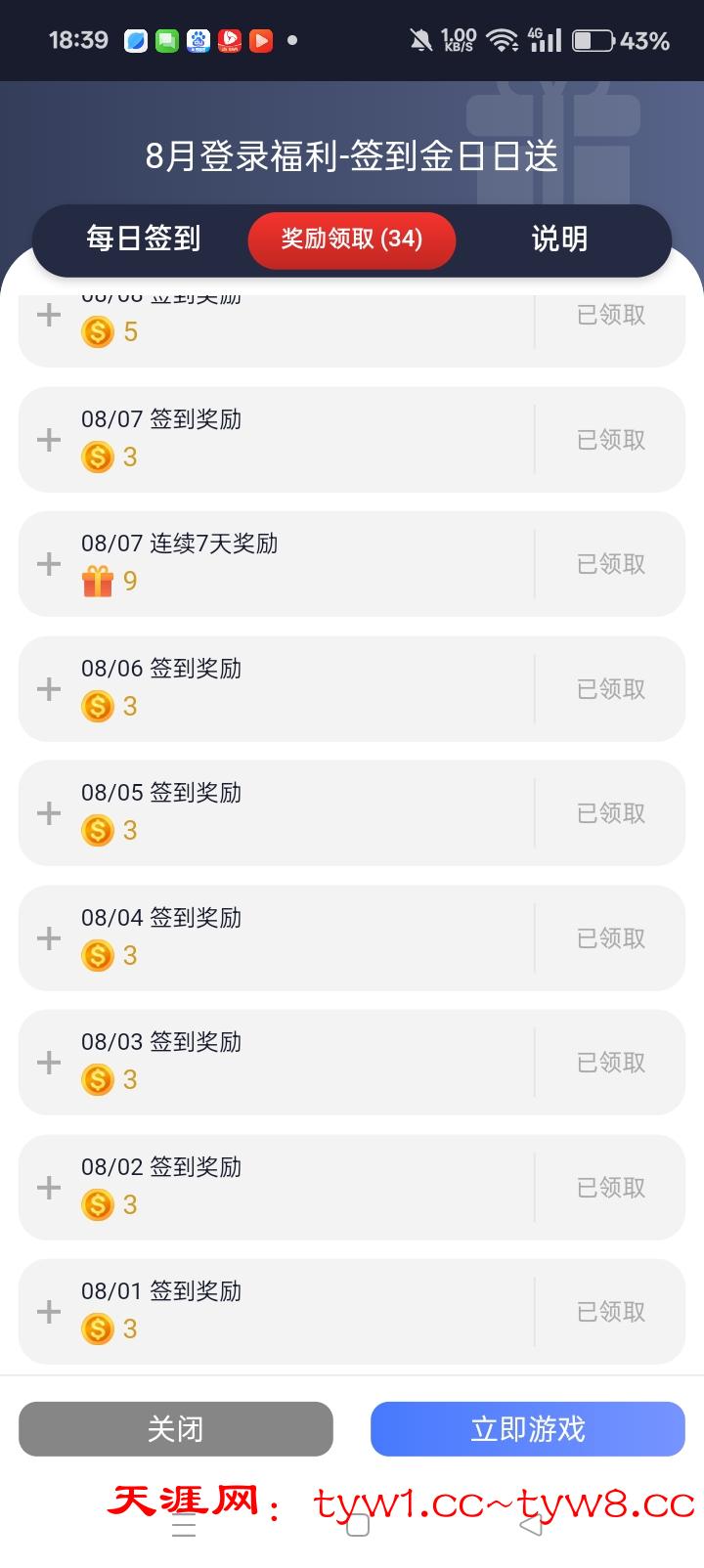This screenshot has height=1568, width=704.
Task: Expand the 08/07 签到奖励 row
Action: 49,440
